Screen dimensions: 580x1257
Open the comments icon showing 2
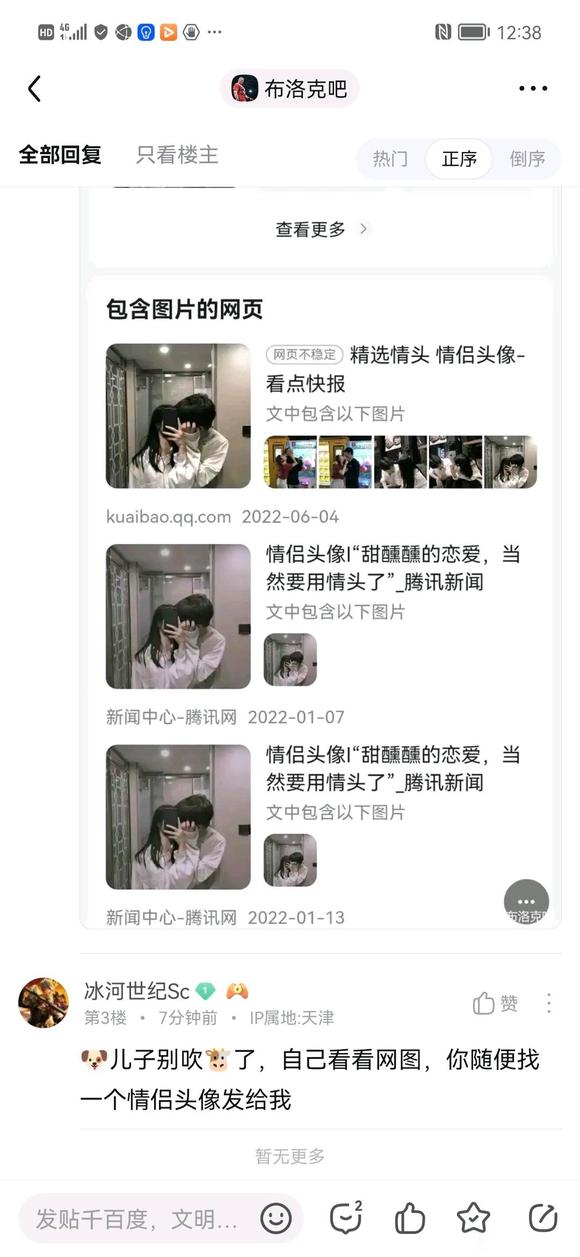click(x=345, y=1216)
